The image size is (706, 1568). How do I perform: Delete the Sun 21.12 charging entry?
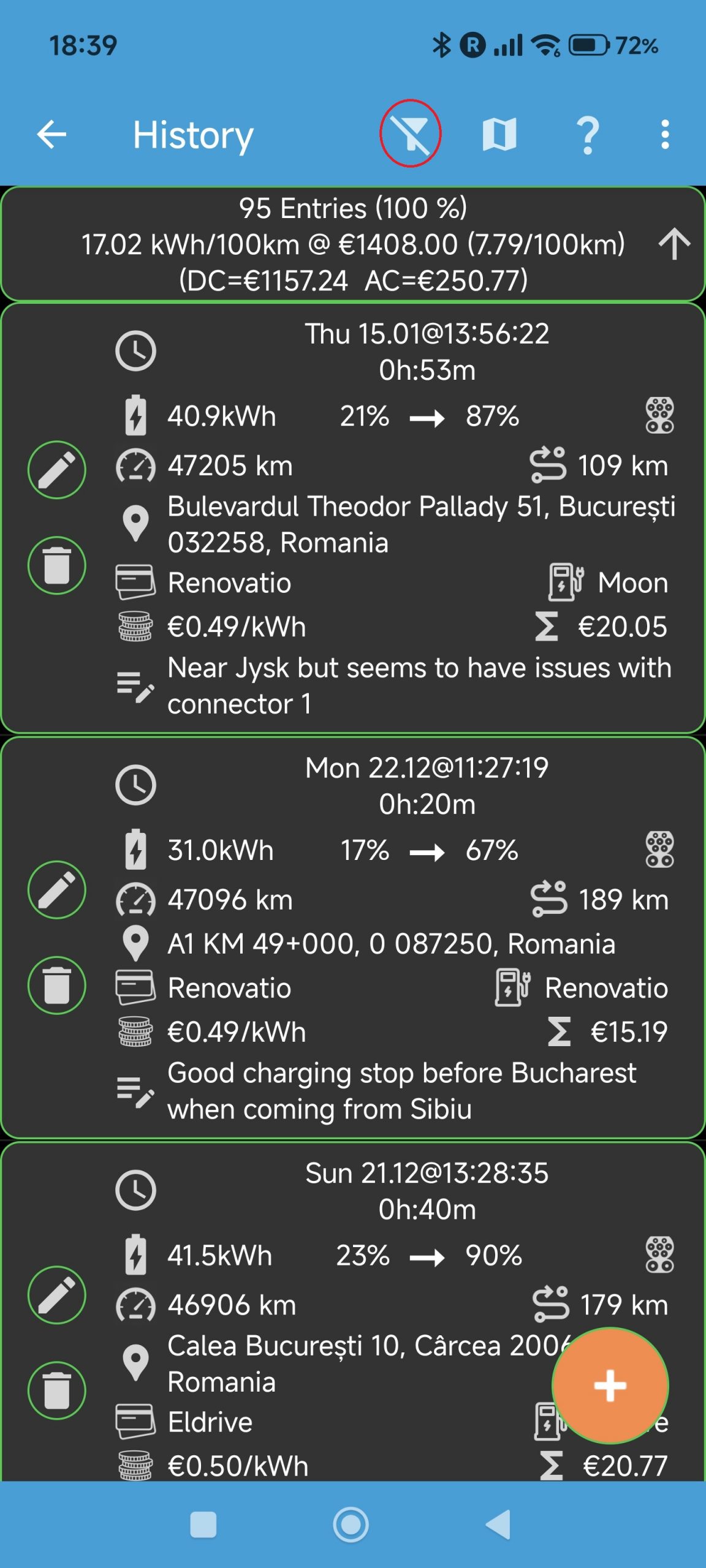point(57,1390)
